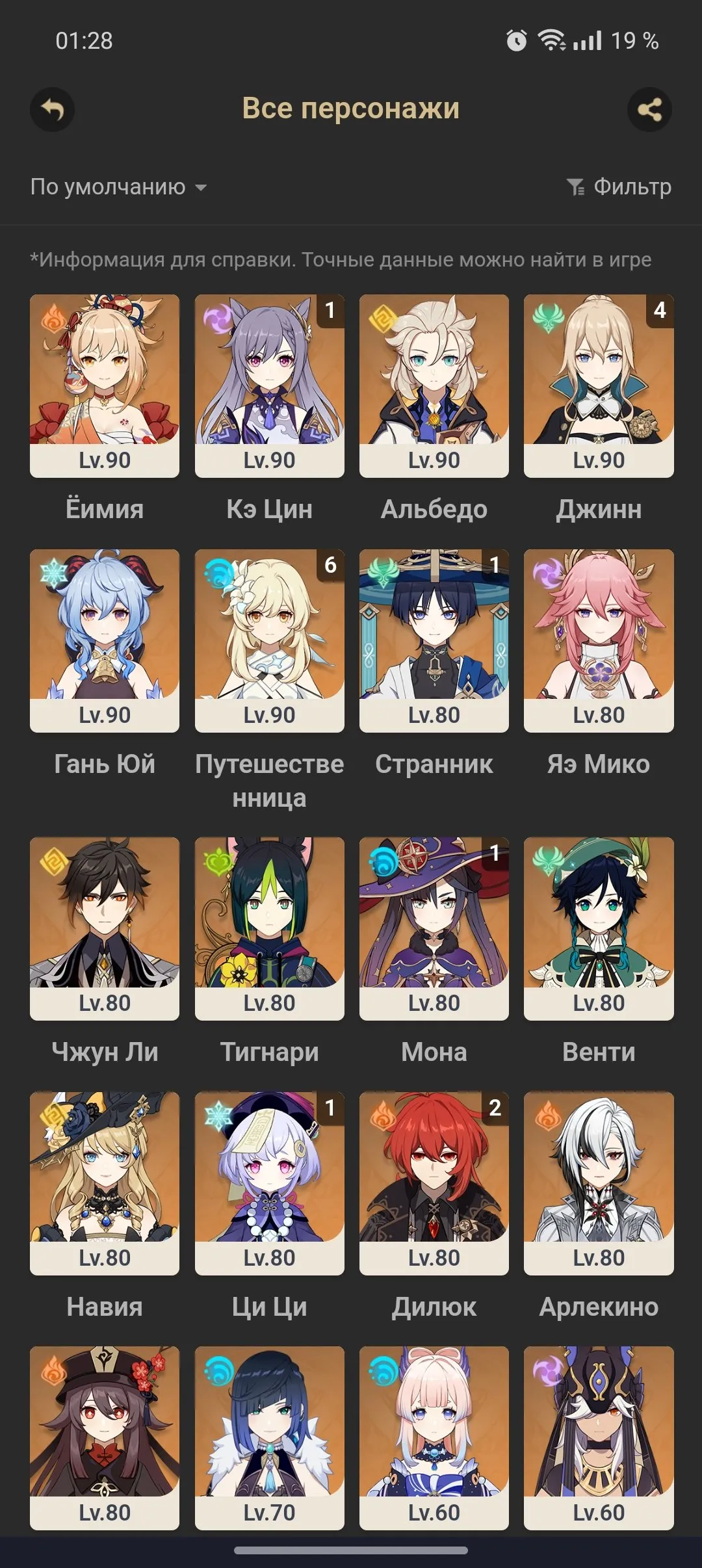
Task: Tap the Мона character card
Action: coord(434,928)
